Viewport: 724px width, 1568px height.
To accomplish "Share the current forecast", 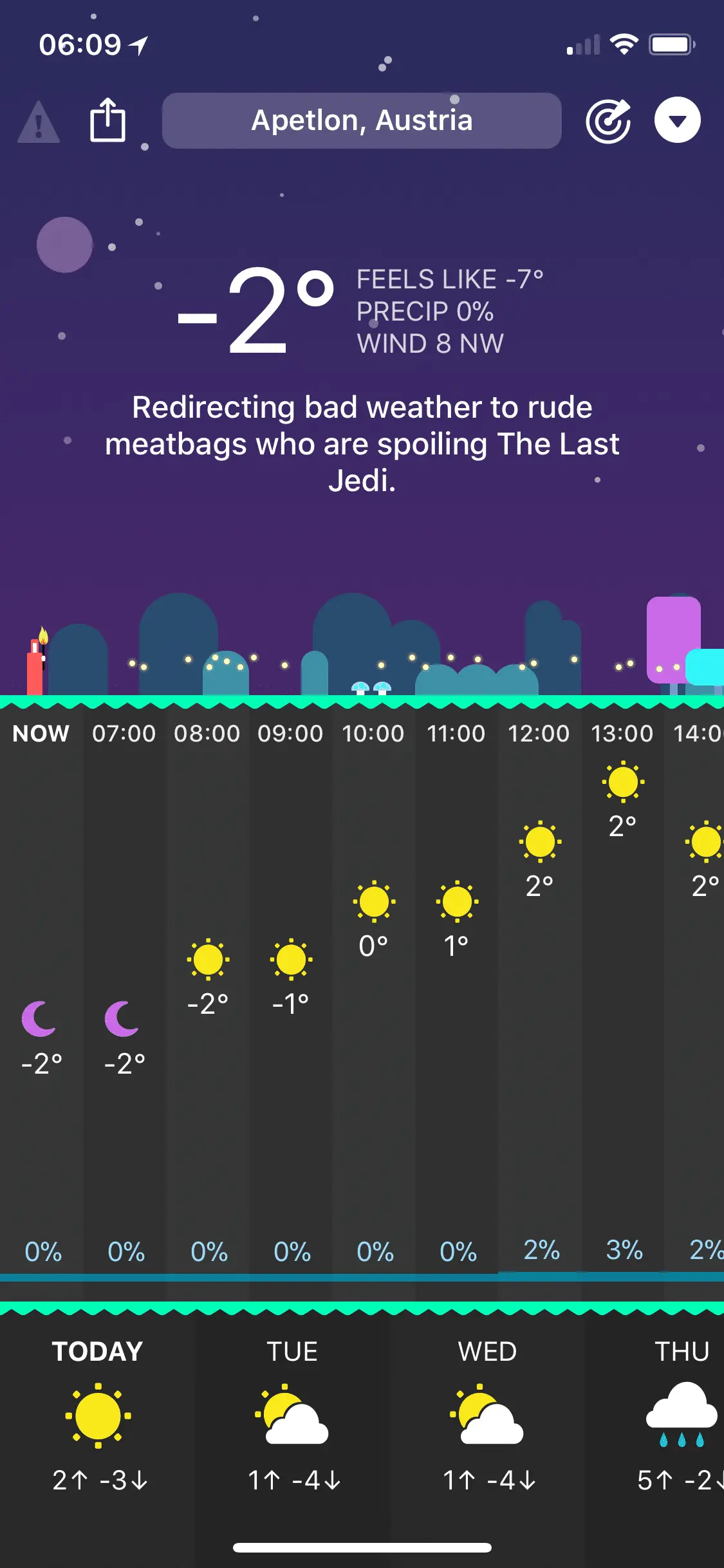I will pyautogui.click(x=107, y=120).
